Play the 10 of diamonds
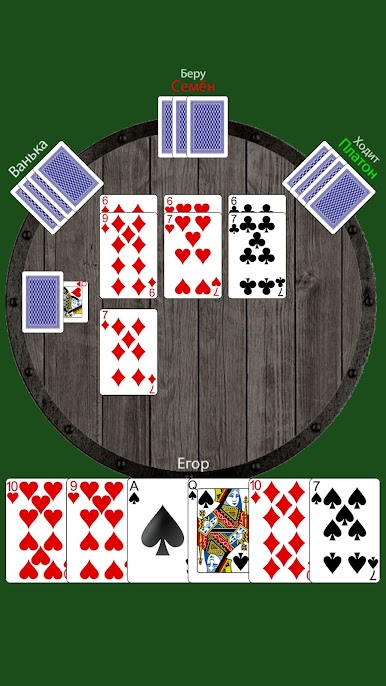This screenshot has height=686, width=386. point(280,530)
